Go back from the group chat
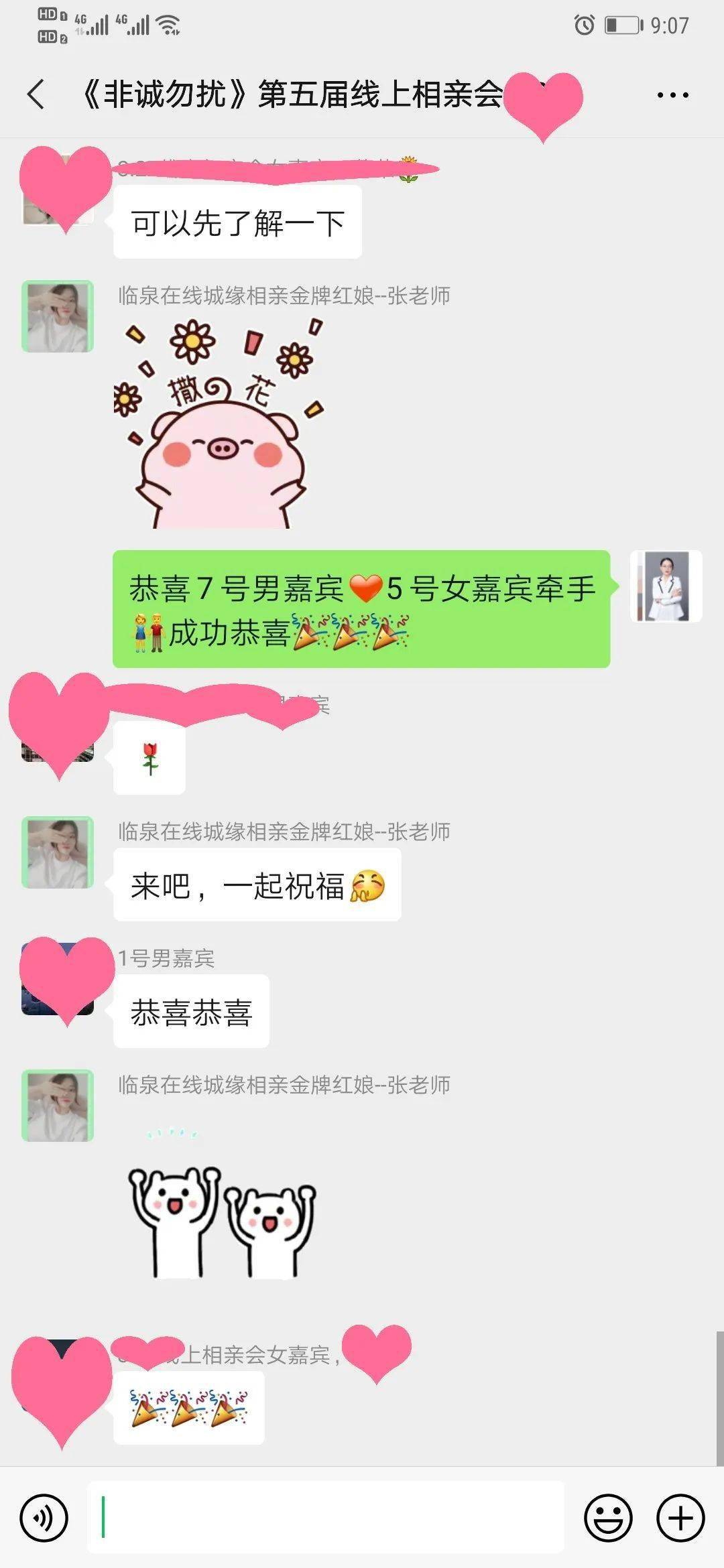The height and width of the screenshot is (1568, 724). click(x=37, y=94)
